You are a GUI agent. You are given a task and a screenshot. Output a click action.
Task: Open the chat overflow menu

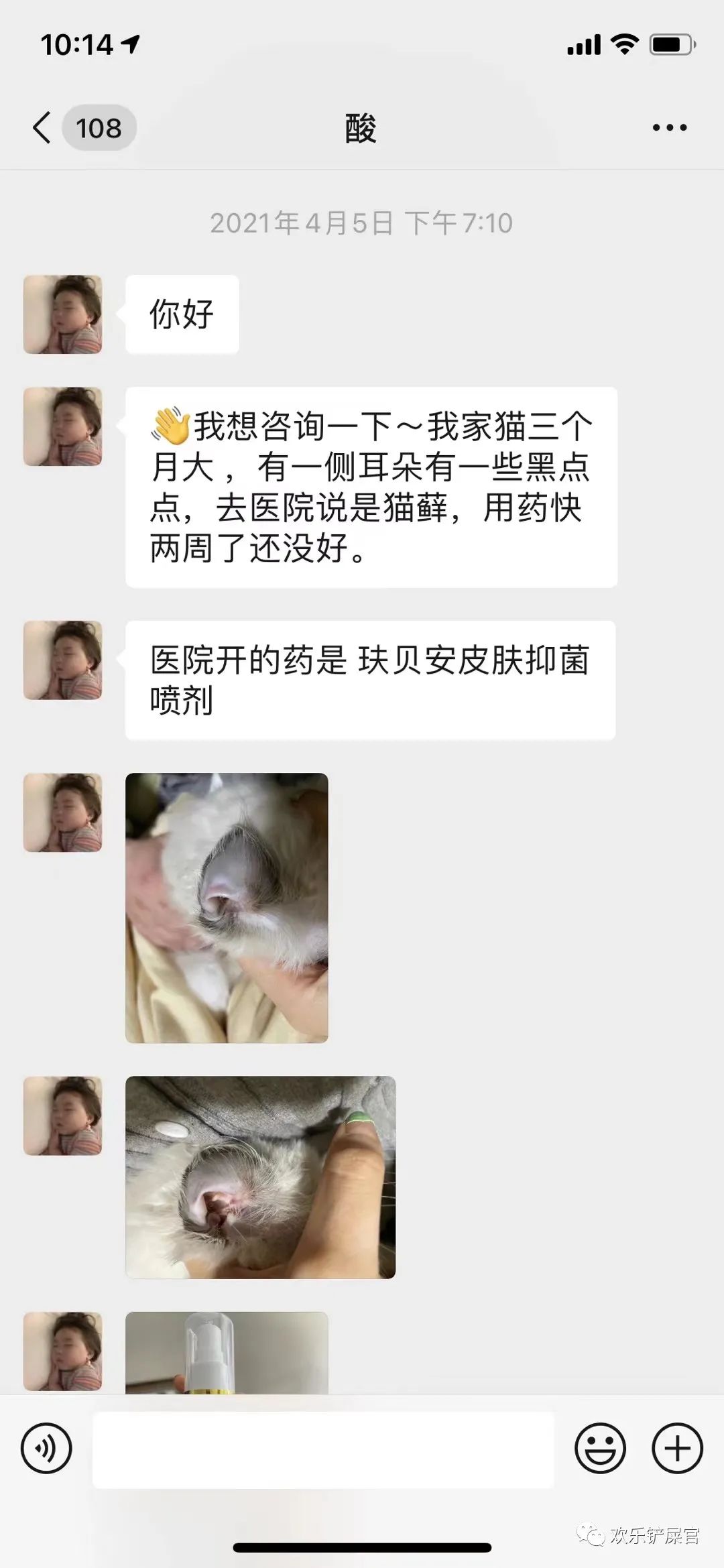670,127
